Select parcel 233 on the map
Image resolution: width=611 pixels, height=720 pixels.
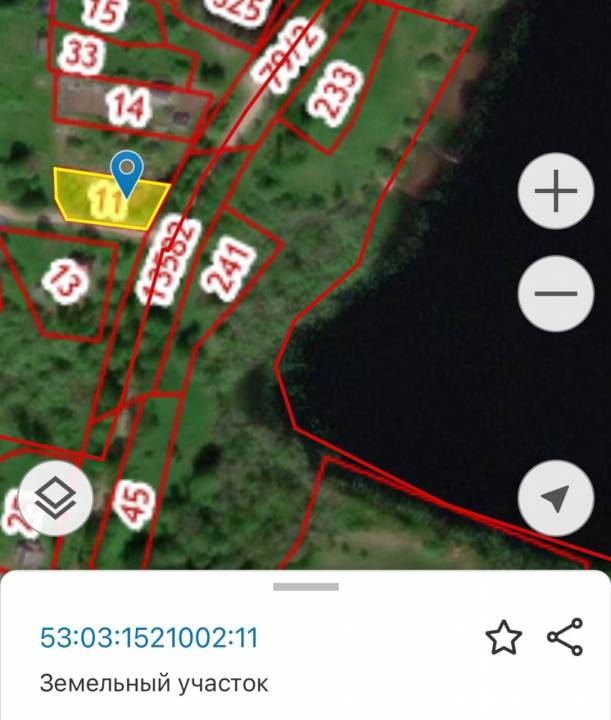(x=334, y=94)
